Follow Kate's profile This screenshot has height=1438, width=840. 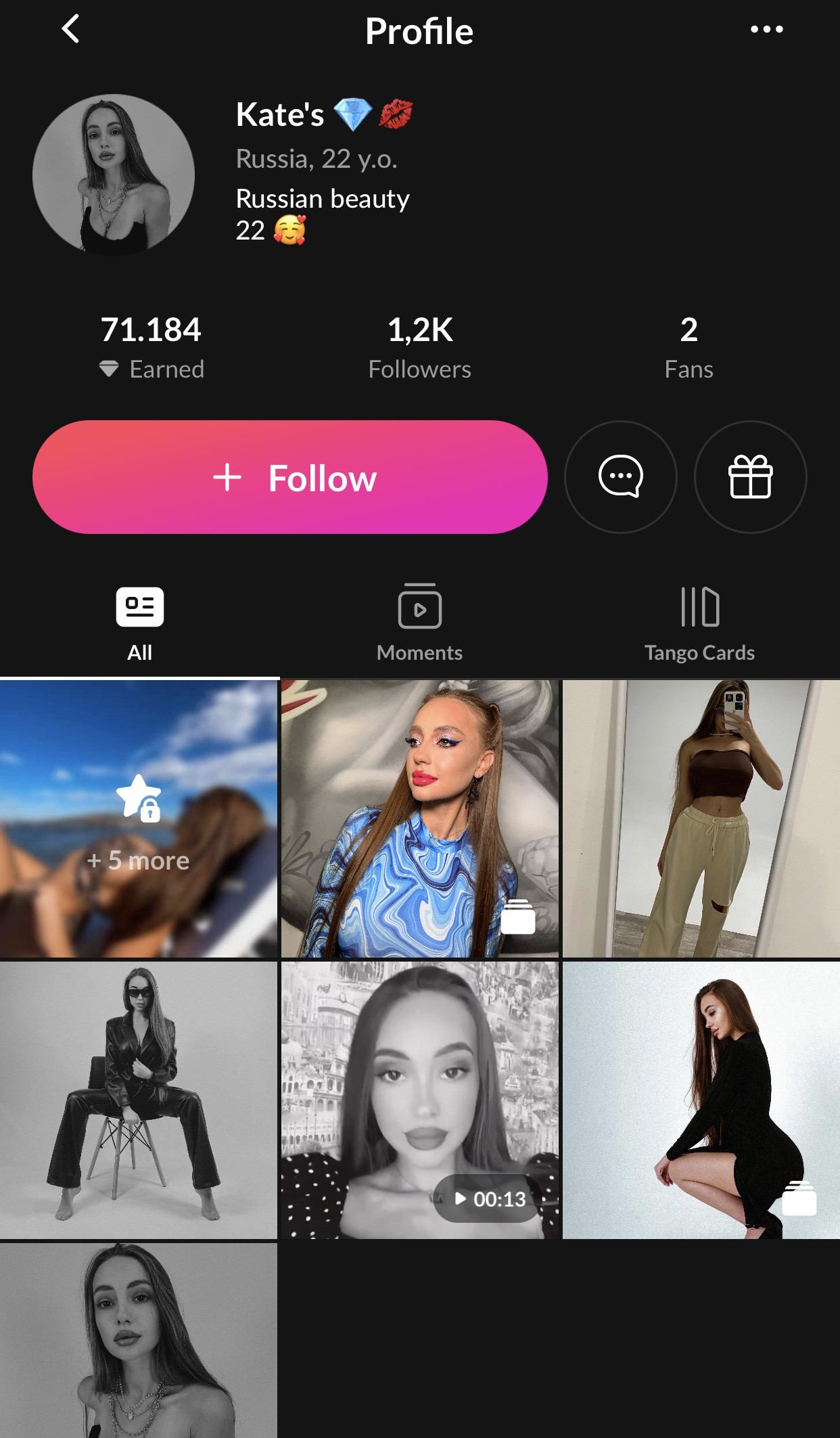(289, 477)
